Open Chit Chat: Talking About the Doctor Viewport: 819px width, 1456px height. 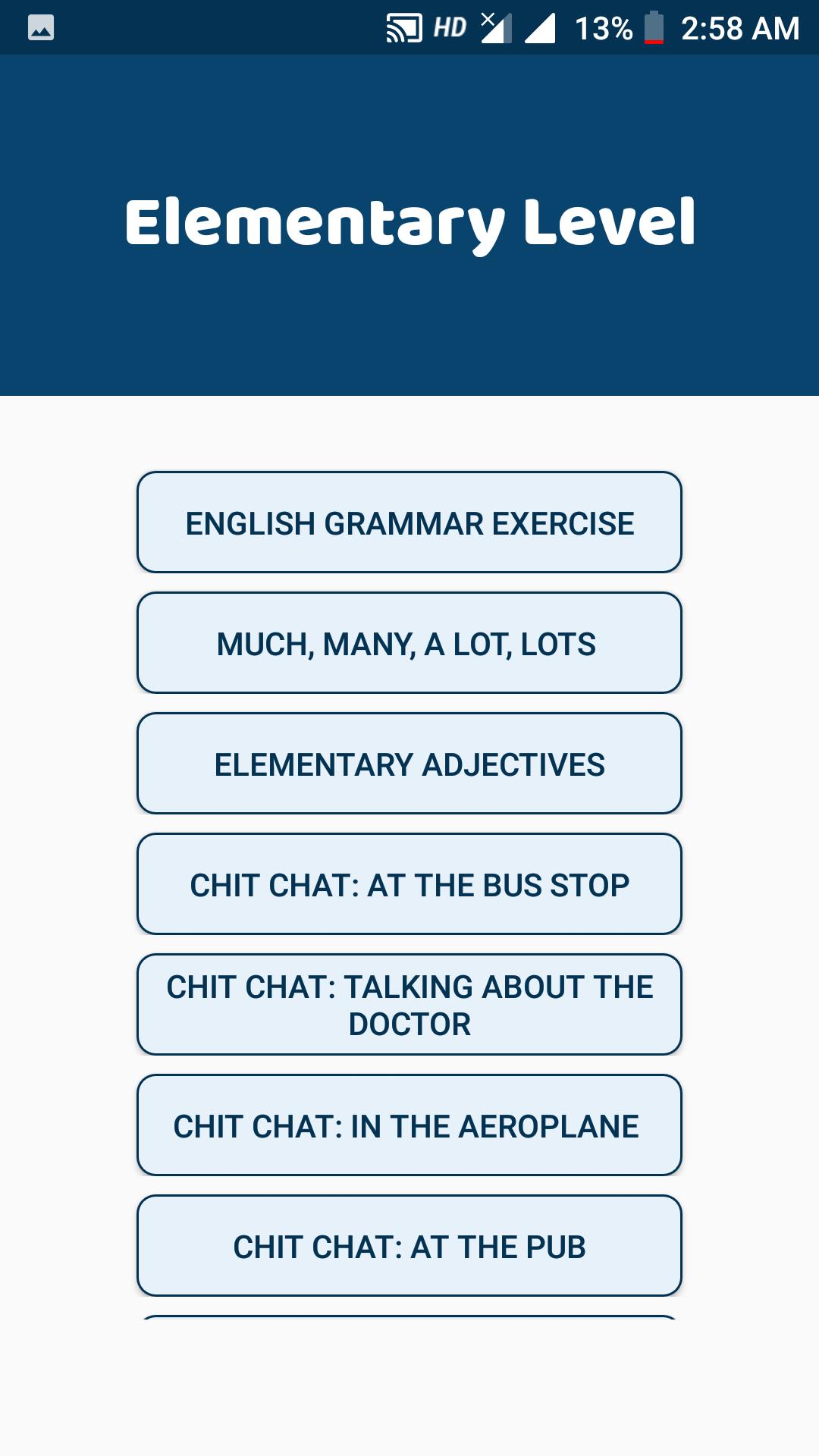pyautogui.click(x=409, y=1005)
